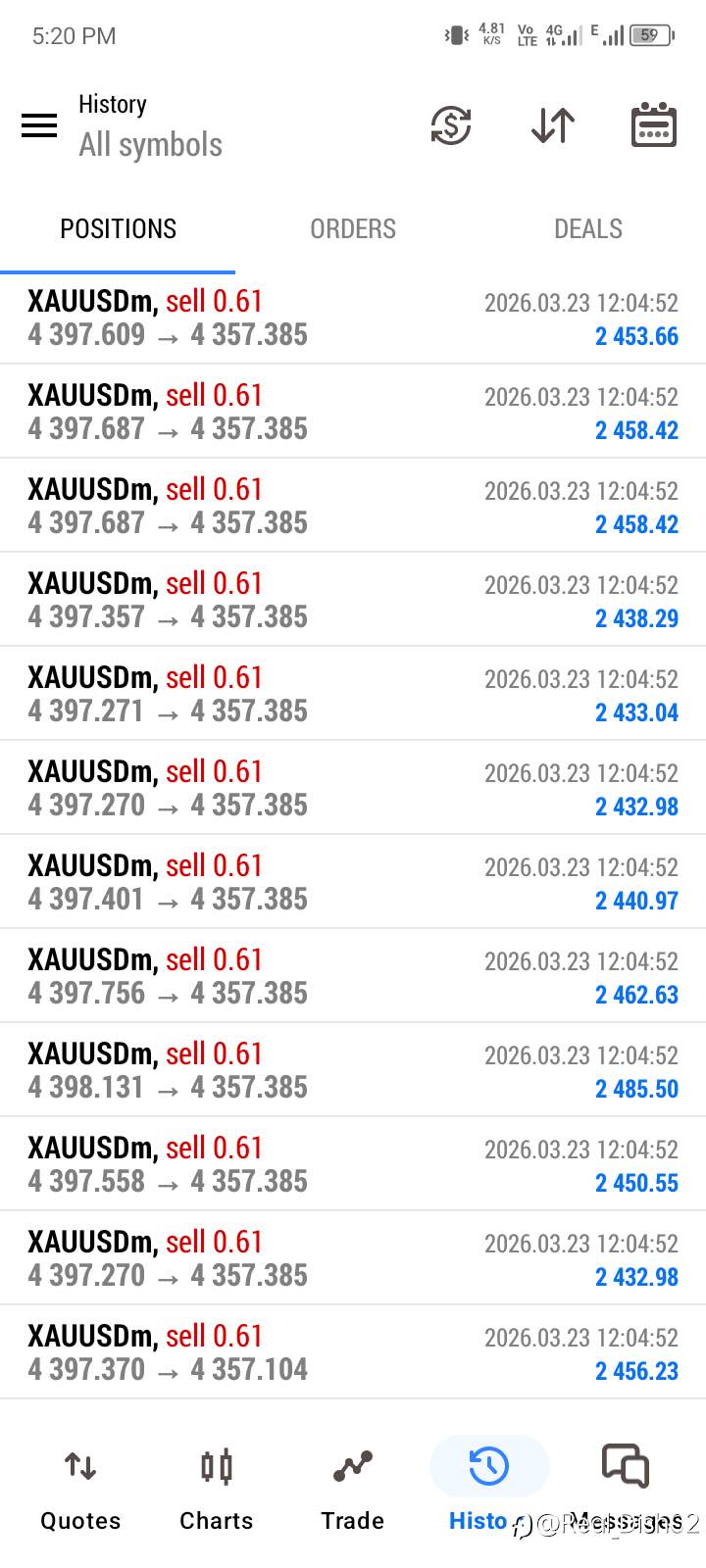Expand the position with profit 2 438.29

(353, 600)
